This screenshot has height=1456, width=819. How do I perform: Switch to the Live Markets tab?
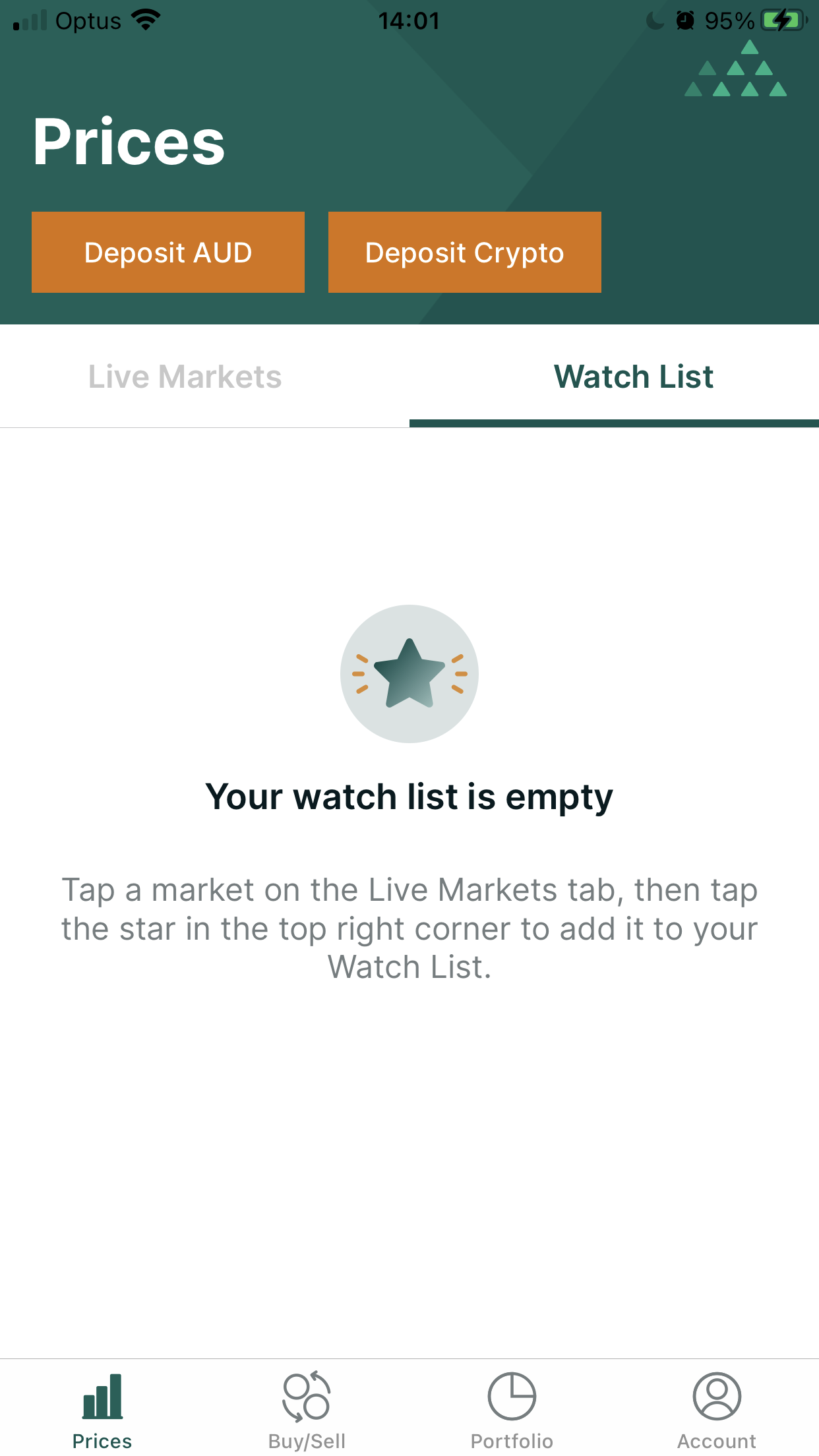tap(185, 377)
